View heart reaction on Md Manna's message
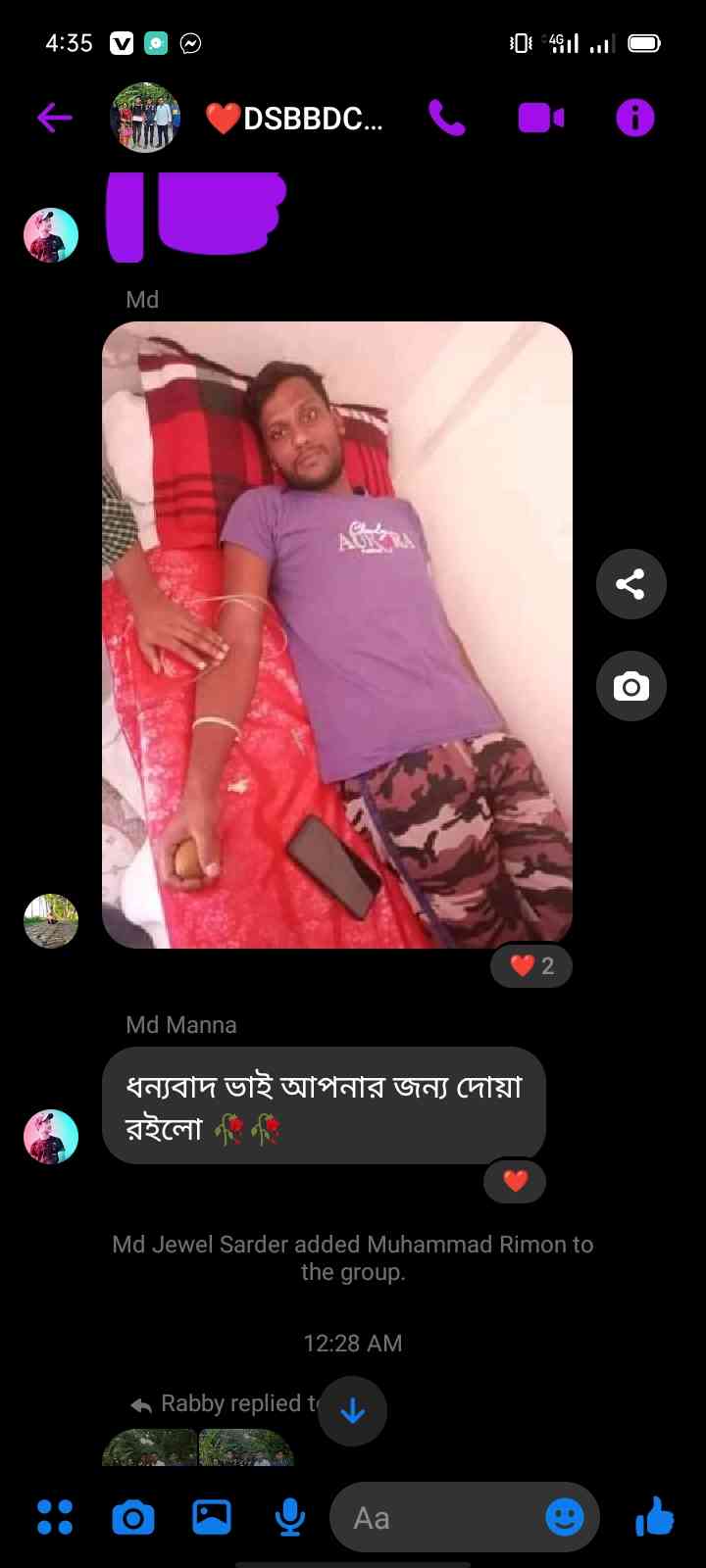 pyautogui.click(x=515, y=1181)
